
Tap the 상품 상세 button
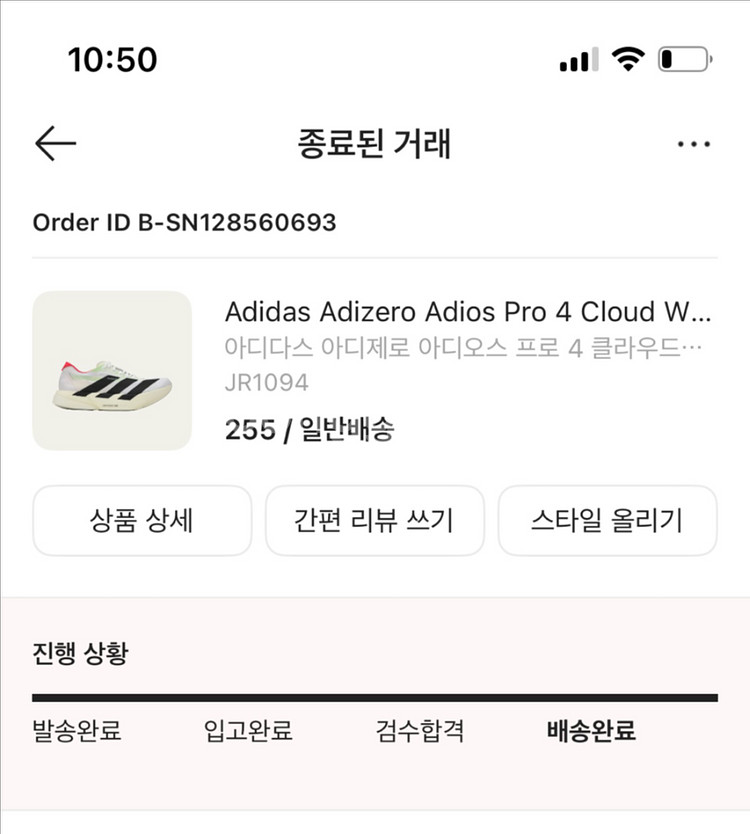click(142, 520)
